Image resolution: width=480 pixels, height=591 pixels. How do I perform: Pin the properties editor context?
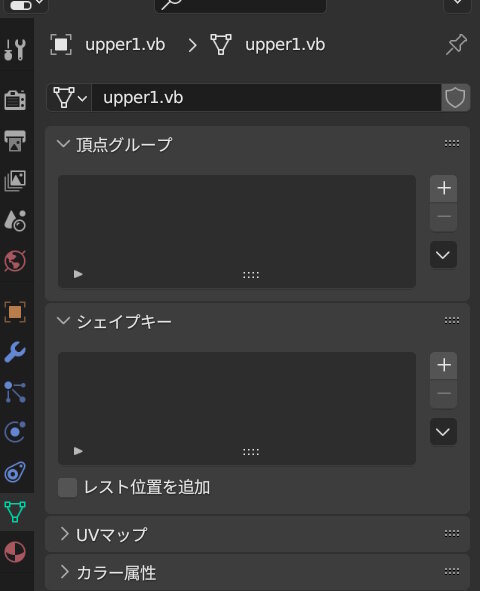click(x=456, y=44)
